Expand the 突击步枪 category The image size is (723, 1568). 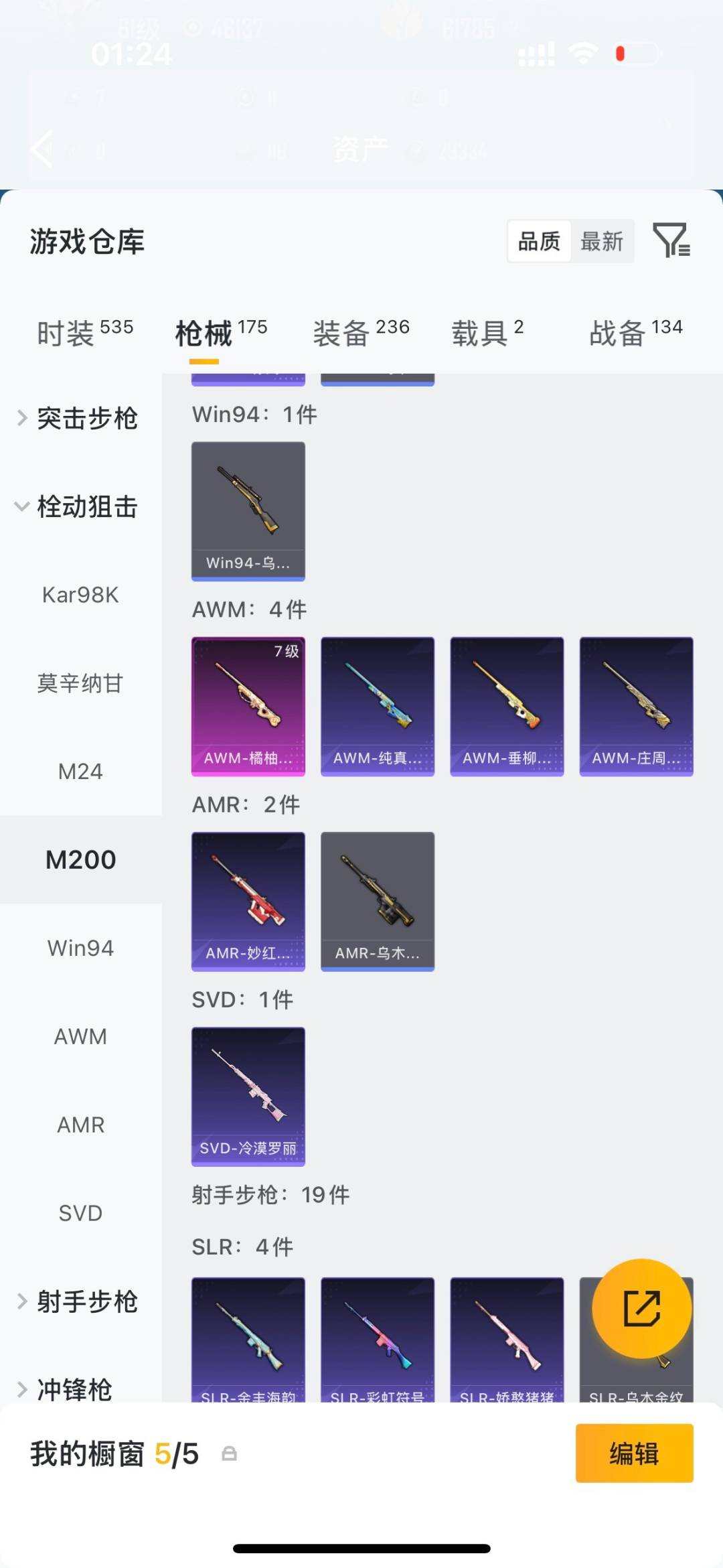pyautogui.click(x=89, y=417)
